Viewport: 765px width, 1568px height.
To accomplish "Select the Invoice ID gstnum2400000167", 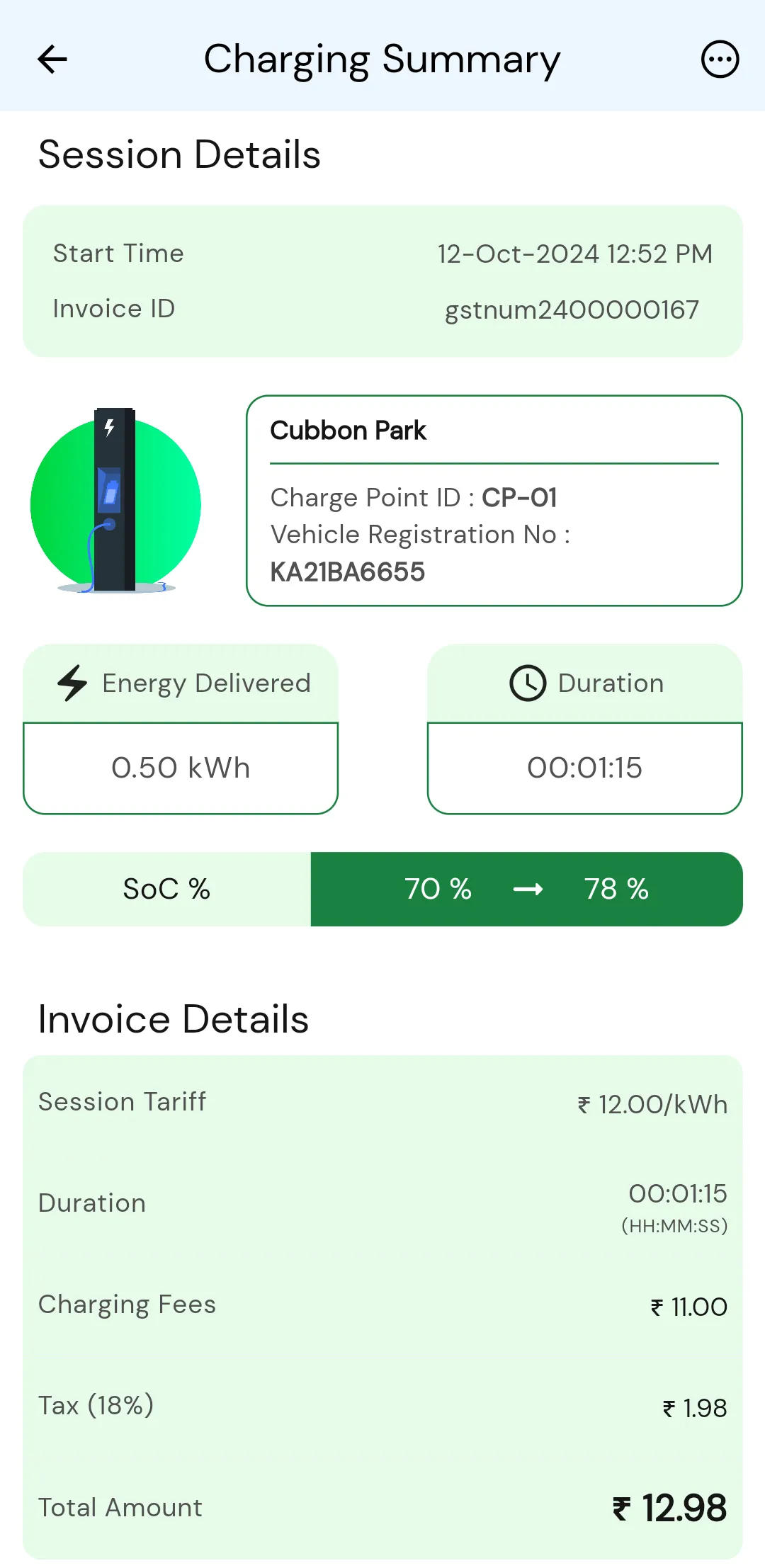I will click(572, 308).
